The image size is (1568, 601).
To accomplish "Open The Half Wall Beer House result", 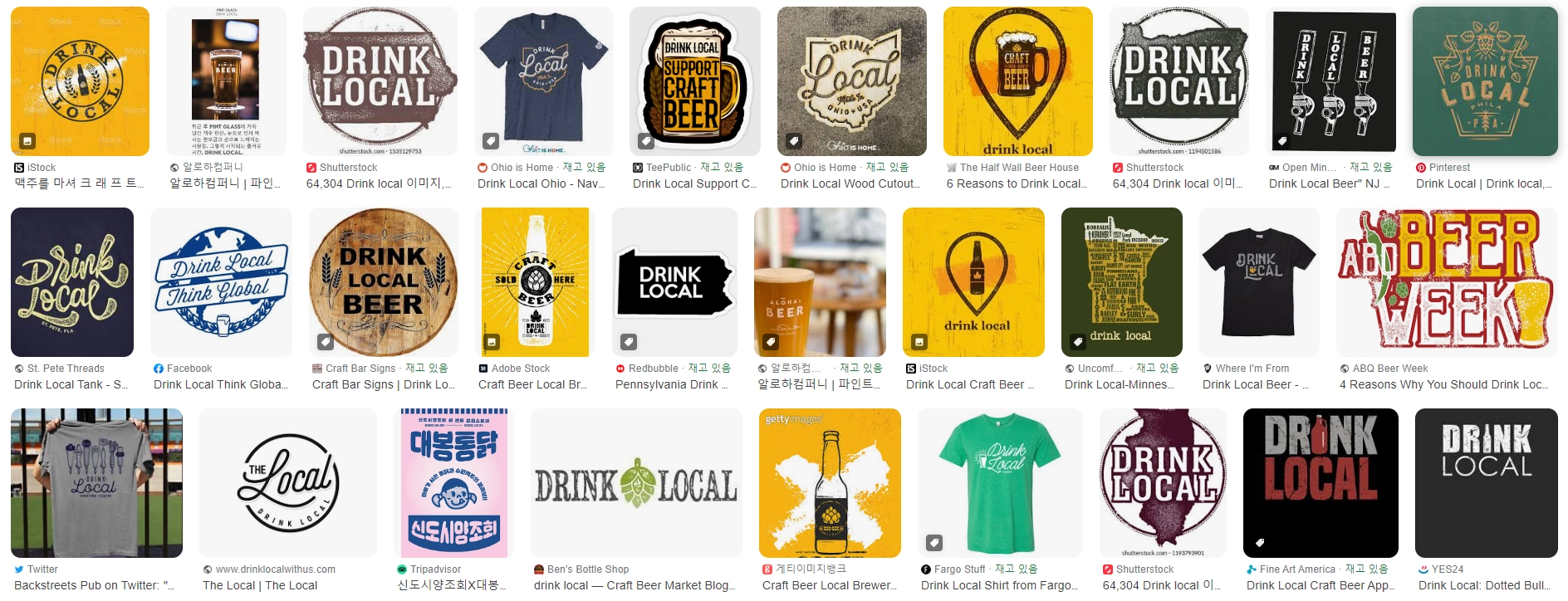I will tap(1017, 81).
